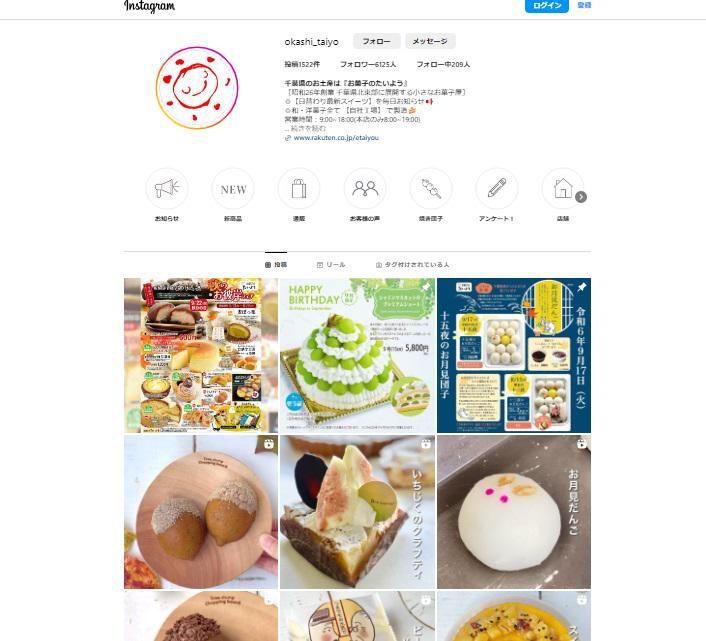
Task: Open the Happy Birthday green cake post
Action: click(x=357, y=355)
